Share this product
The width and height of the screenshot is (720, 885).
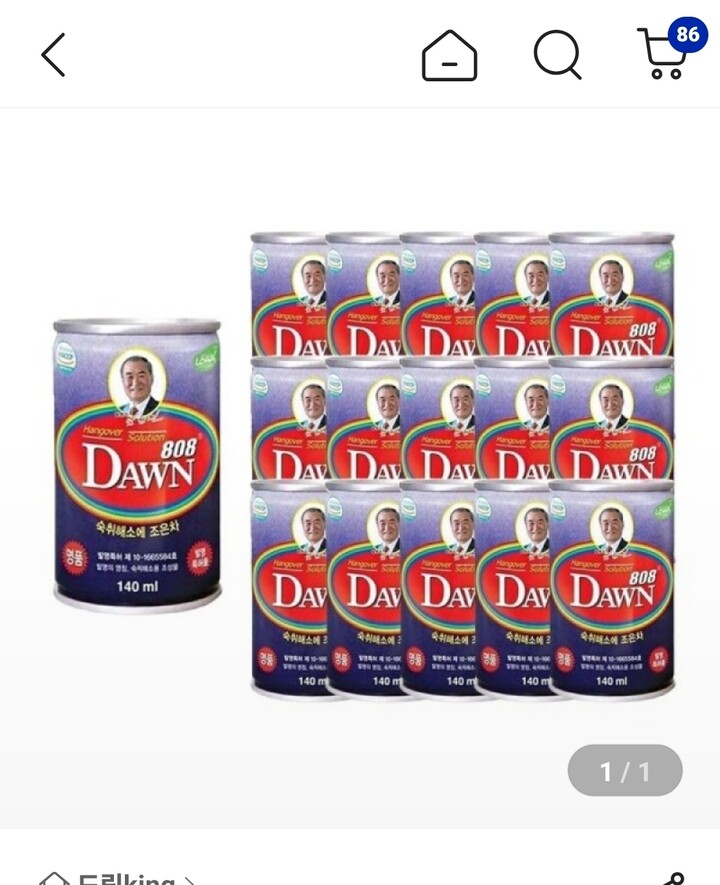[674, 878]
